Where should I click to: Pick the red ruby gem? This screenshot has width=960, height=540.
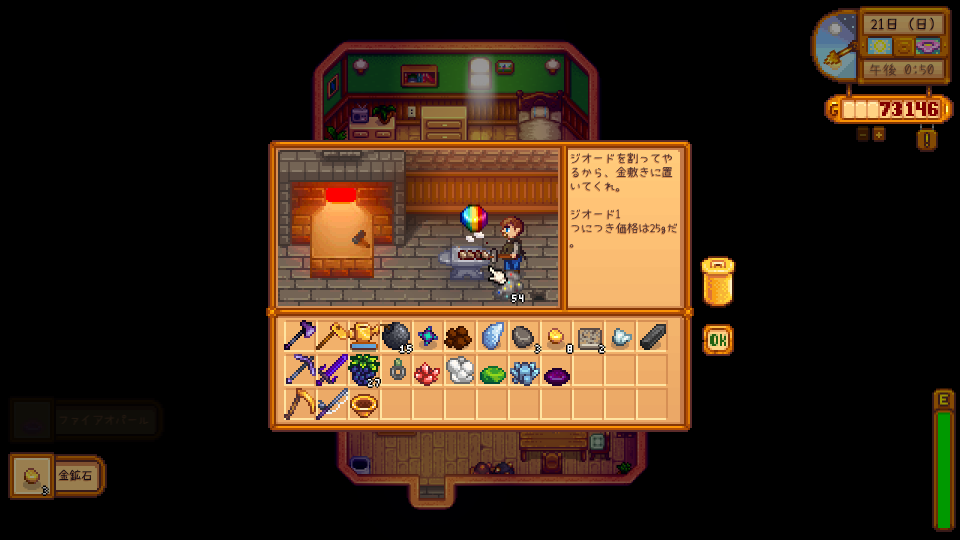(x=428, y=372)
